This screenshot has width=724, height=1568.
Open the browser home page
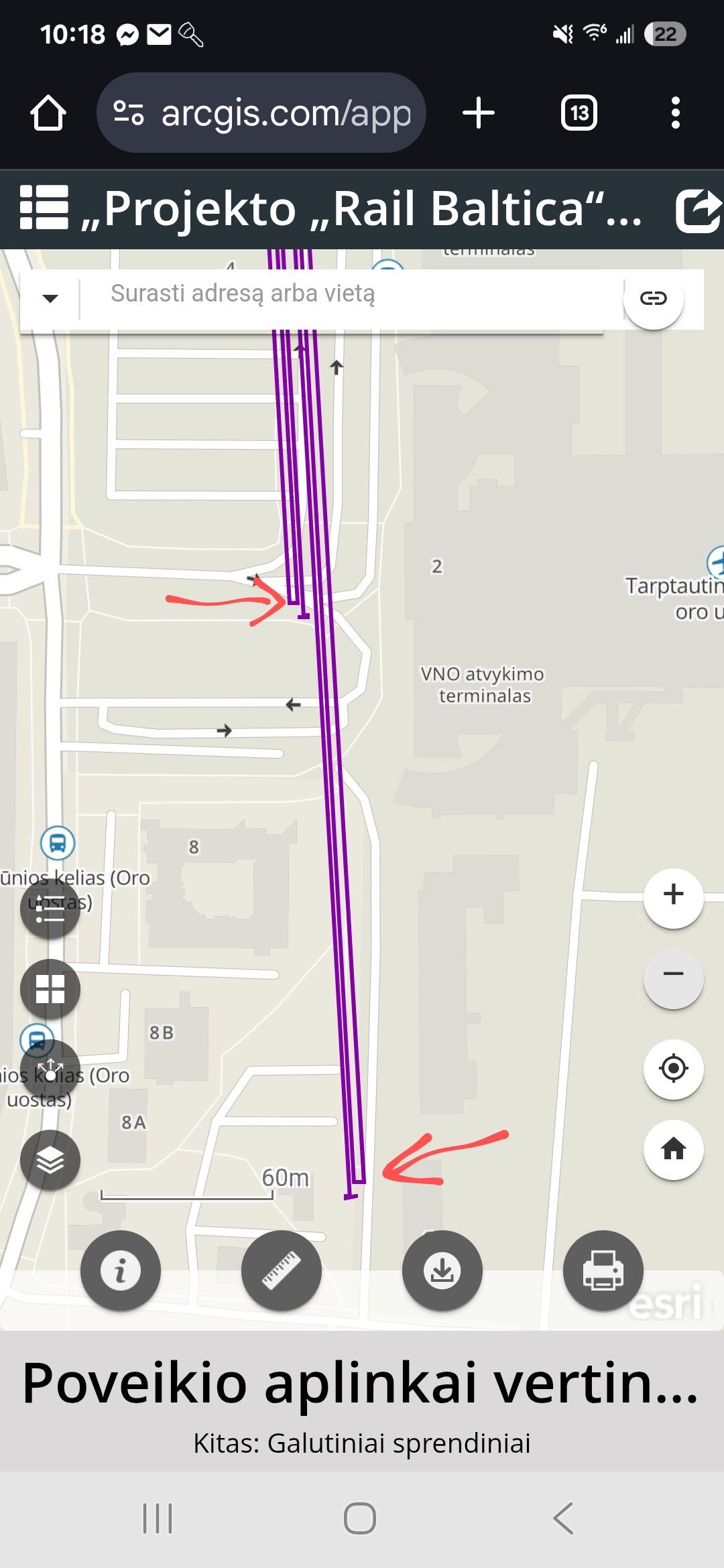coord(48,113)
